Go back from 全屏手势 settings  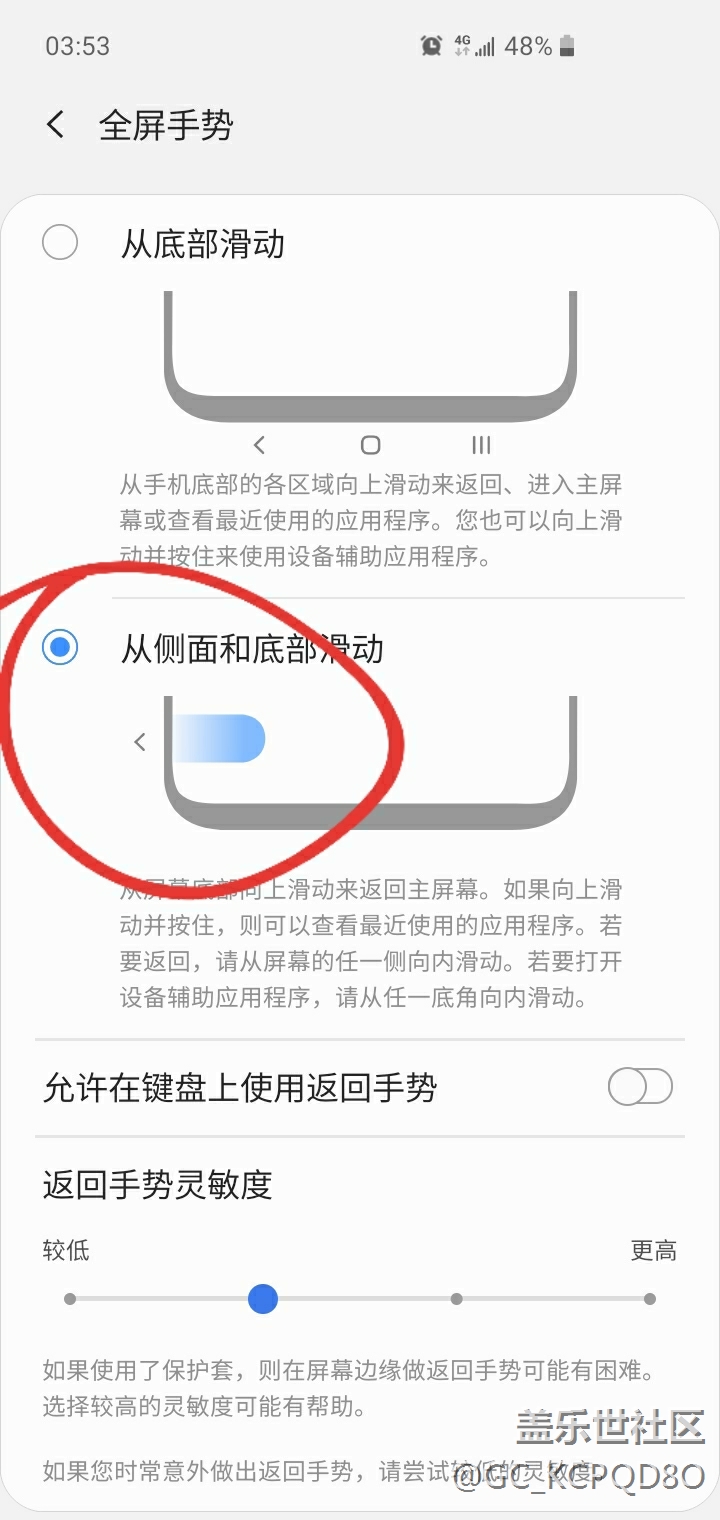click(x=56, y=125)
